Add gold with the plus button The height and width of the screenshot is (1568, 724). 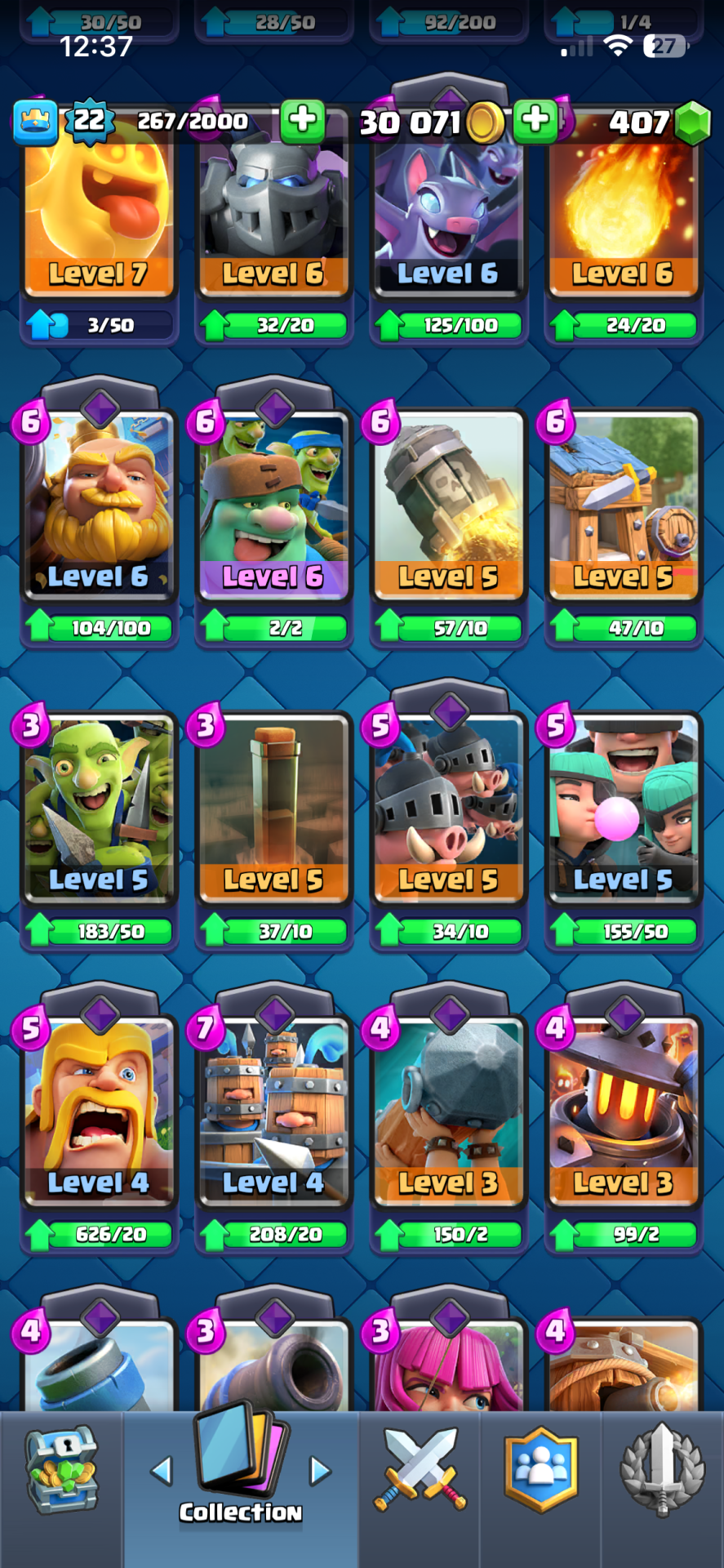pos(535,121)
